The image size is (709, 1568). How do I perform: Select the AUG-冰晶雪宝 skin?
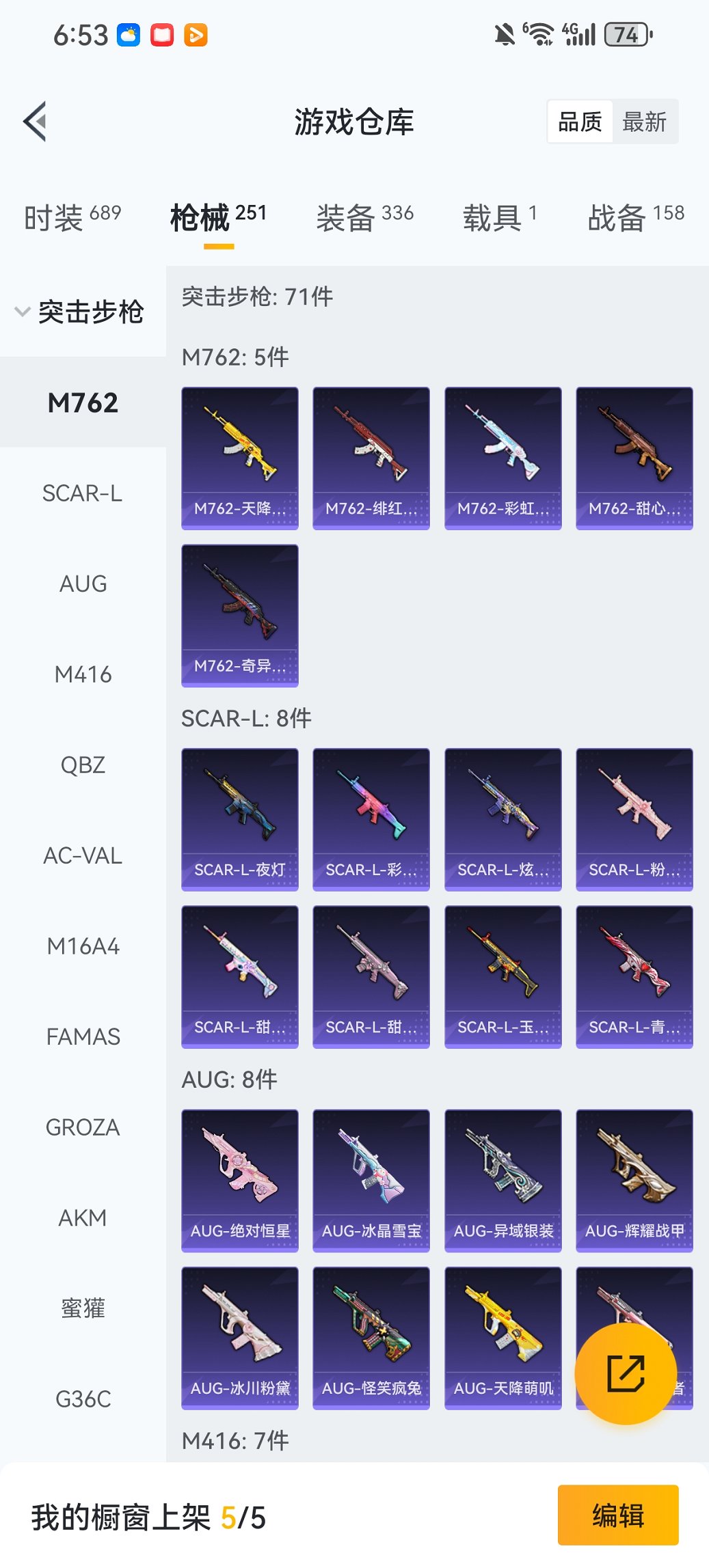click(x=371, y=1181)
